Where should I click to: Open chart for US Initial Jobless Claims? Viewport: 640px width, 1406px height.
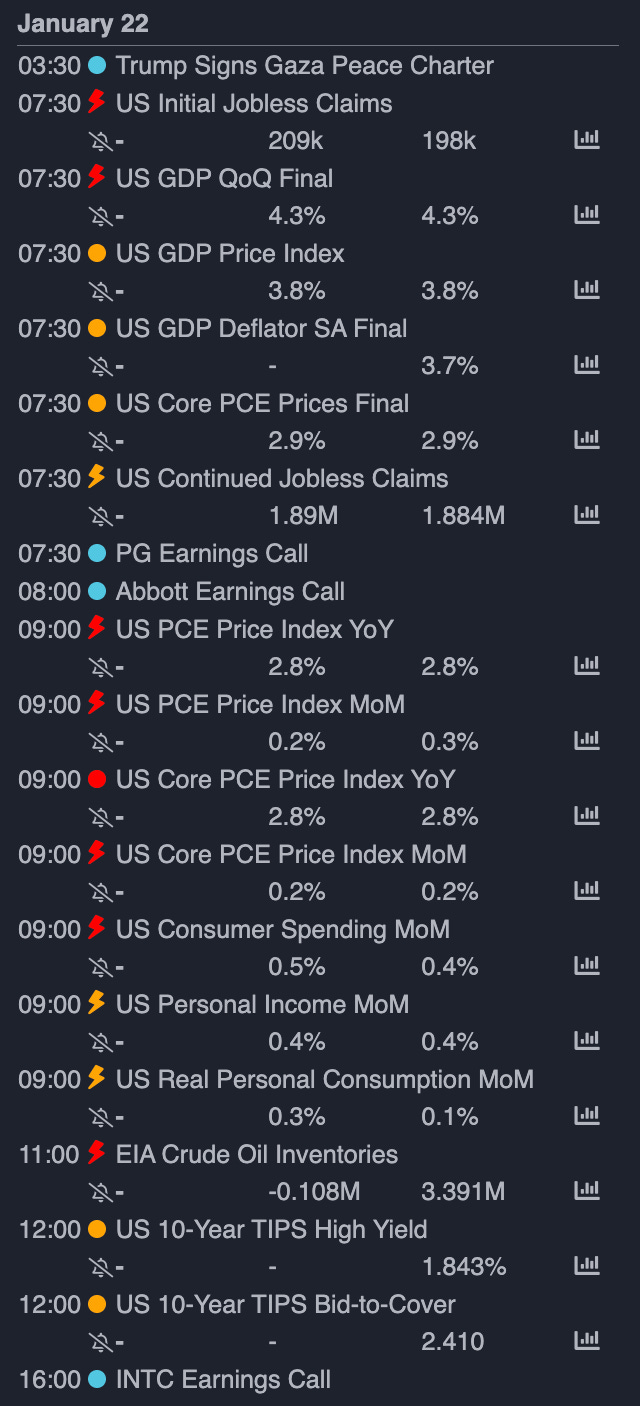[587, 140]
